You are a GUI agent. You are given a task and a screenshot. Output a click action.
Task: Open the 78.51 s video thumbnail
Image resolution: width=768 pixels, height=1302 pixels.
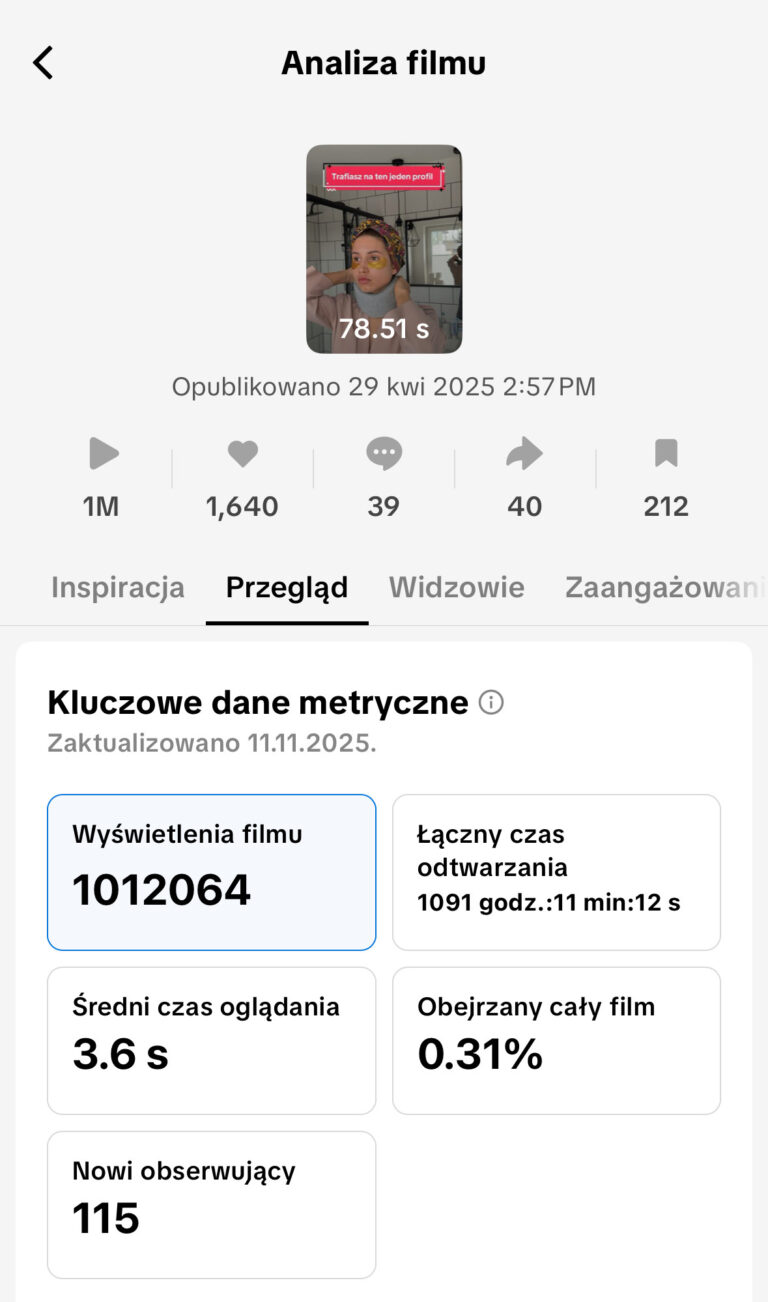pyautogui.click(x=384, y=249)
